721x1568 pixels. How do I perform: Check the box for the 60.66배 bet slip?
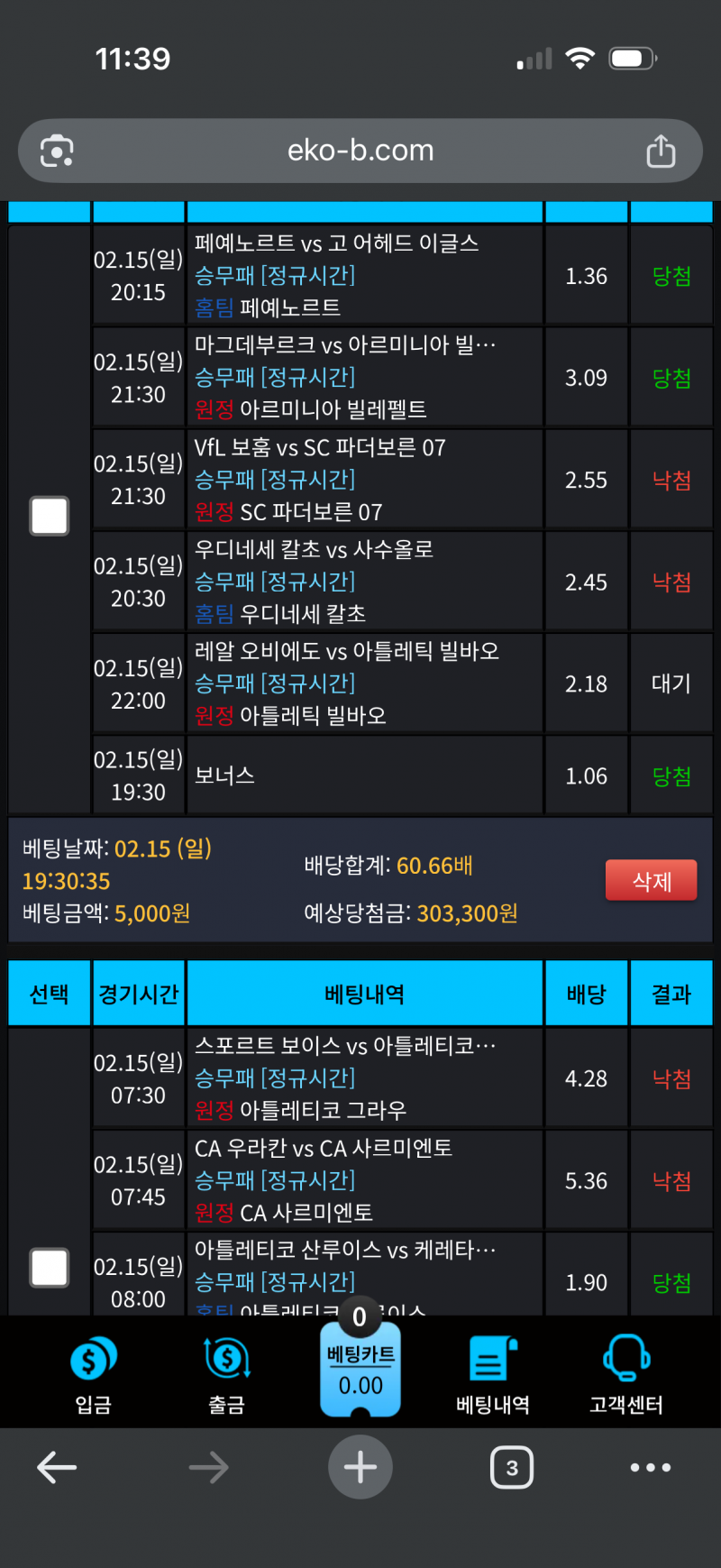[50, 516]
